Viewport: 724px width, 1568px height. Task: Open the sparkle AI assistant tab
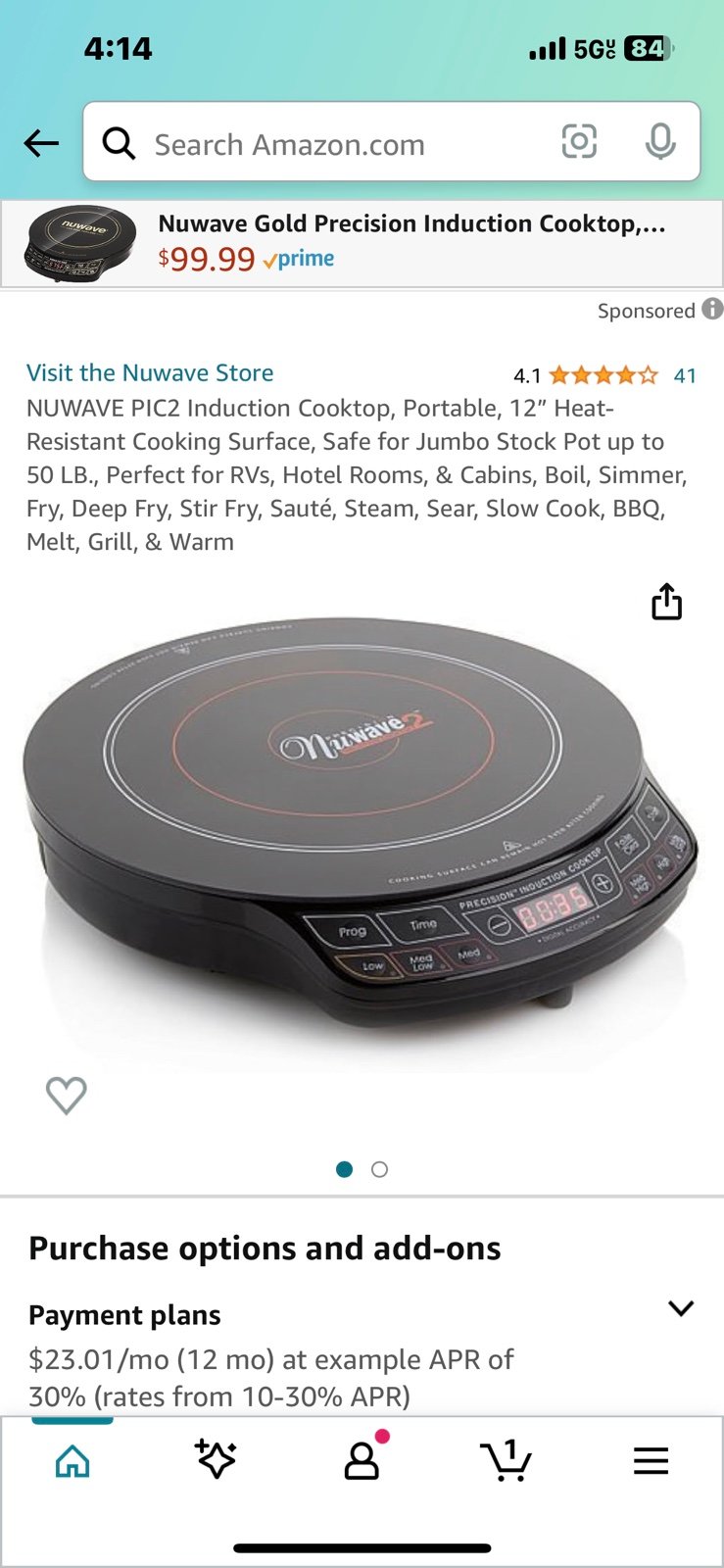click(x=217, y=1460)
